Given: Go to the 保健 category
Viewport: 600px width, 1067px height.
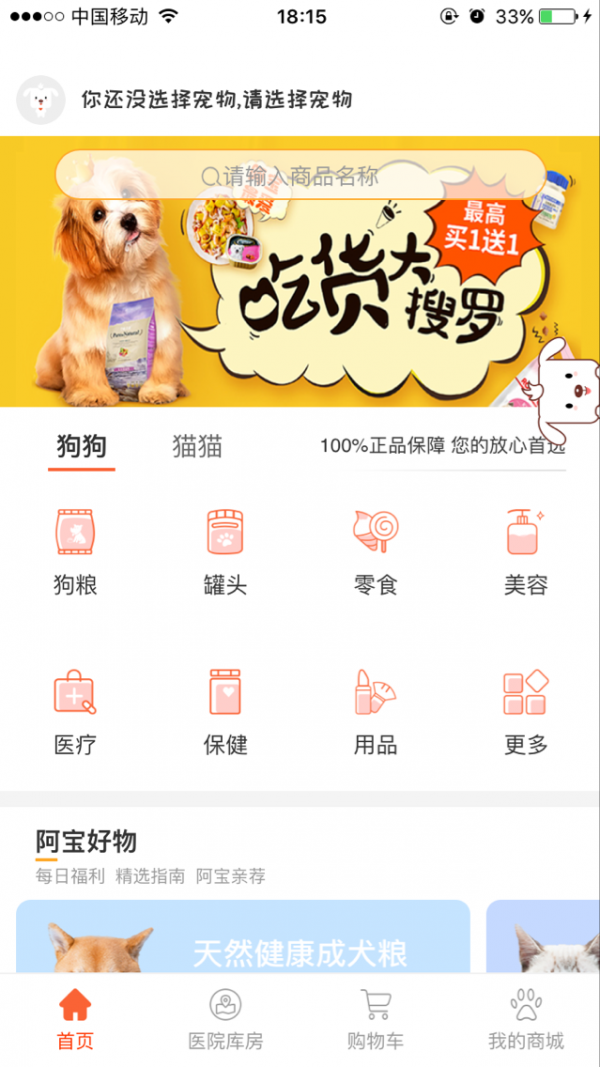Looking at the screenshot, I should click(225, 712).
